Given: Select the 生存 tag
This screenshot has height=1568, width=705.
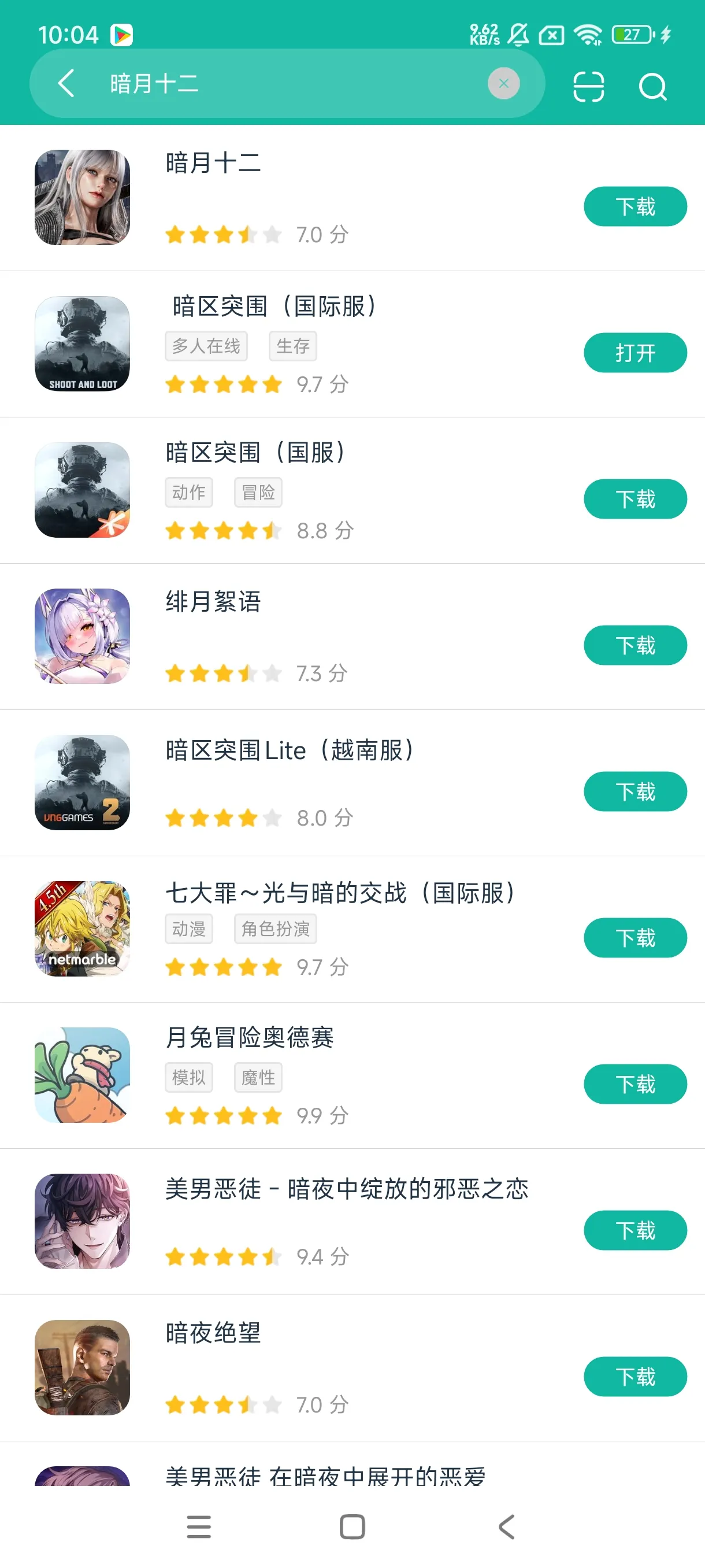Looking at the screenshot, I should [x=292, y=345].
